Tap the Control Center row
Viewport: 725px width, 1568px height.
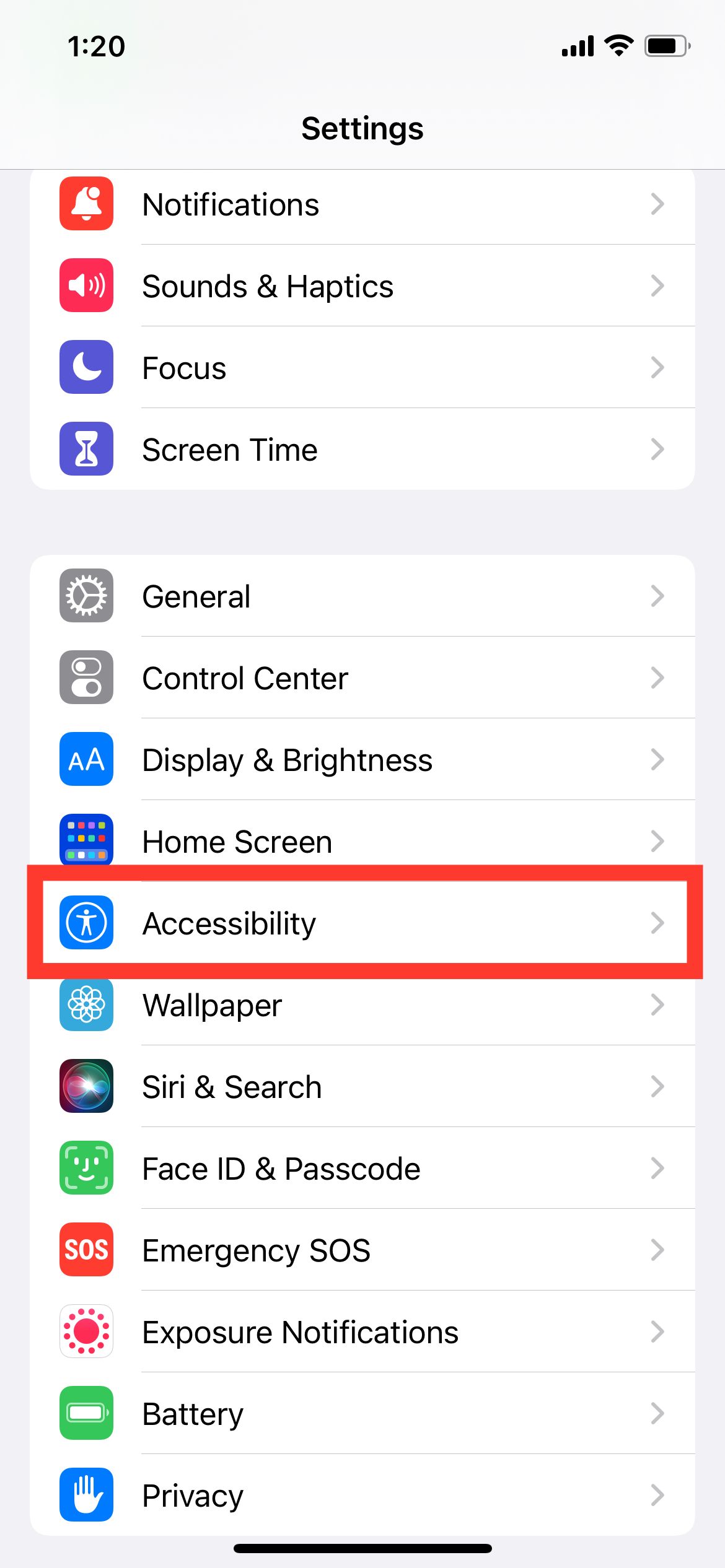(x=362, y=678)
